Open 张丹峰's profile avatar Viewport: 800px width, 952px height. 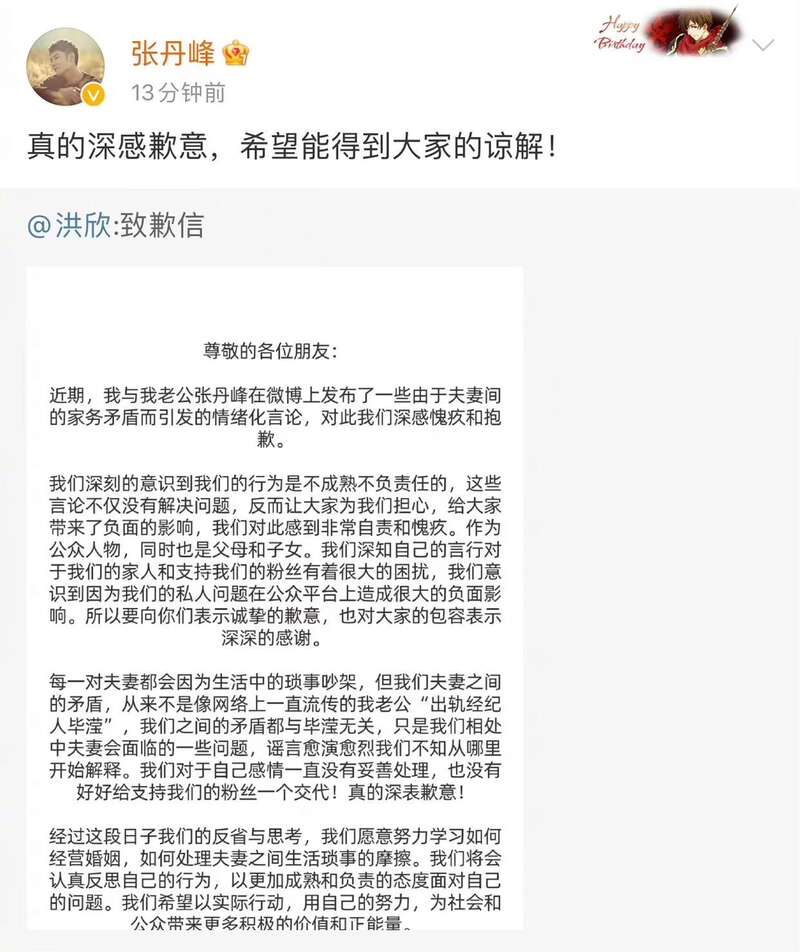[65, 67]
